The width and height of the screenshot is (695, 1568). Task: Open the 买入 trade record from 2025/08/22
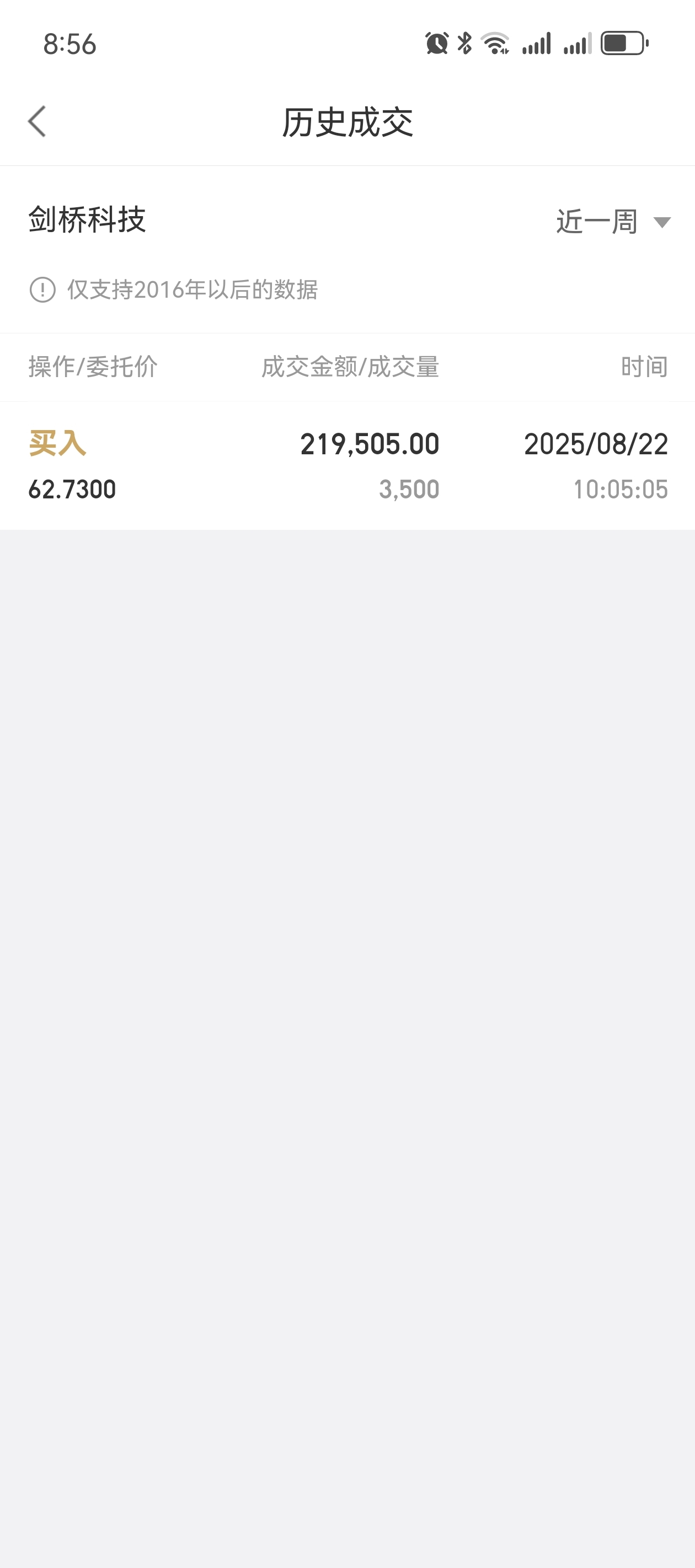pos(347,466)
